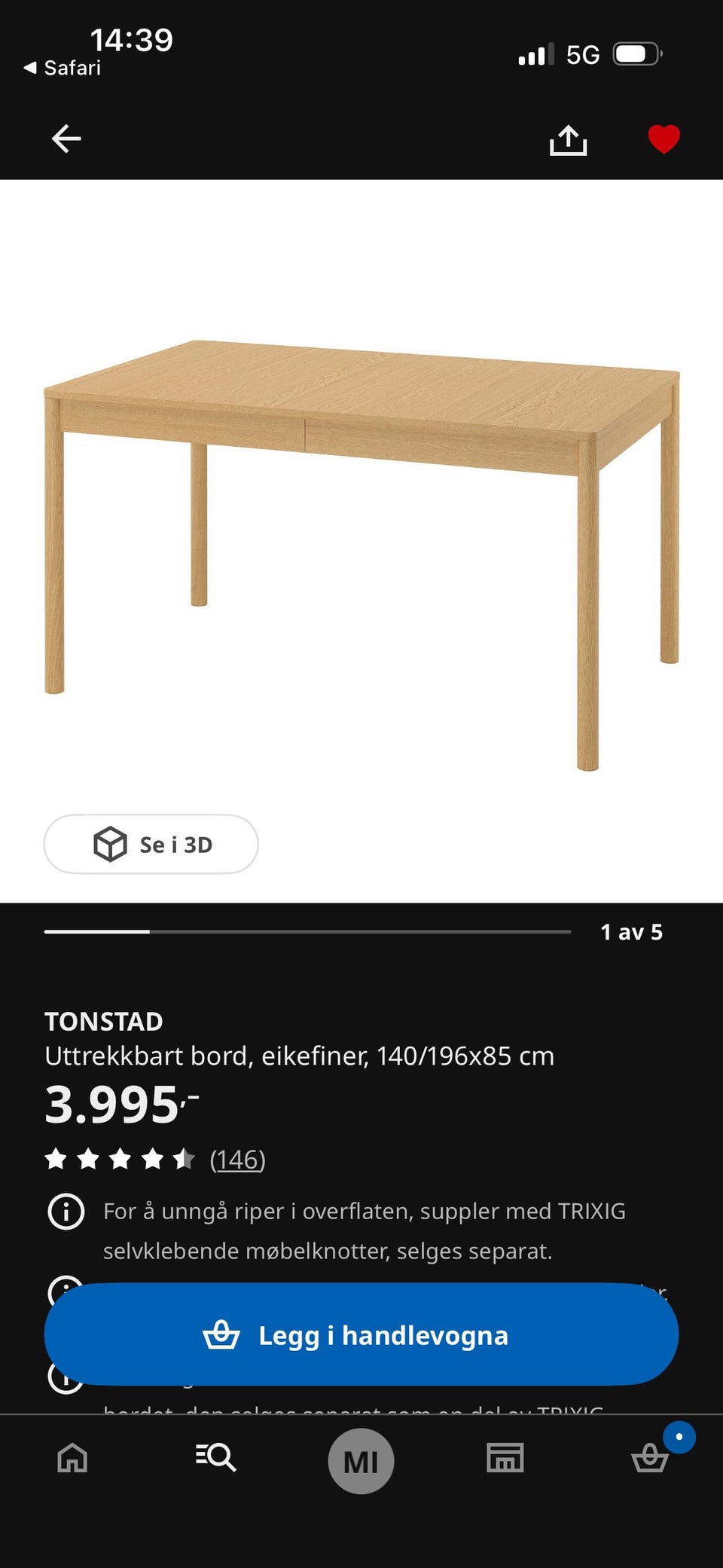This screenshot has width=723, height=1568.
Task: Open the shopping basket tab
Action: click(650, 1456)
